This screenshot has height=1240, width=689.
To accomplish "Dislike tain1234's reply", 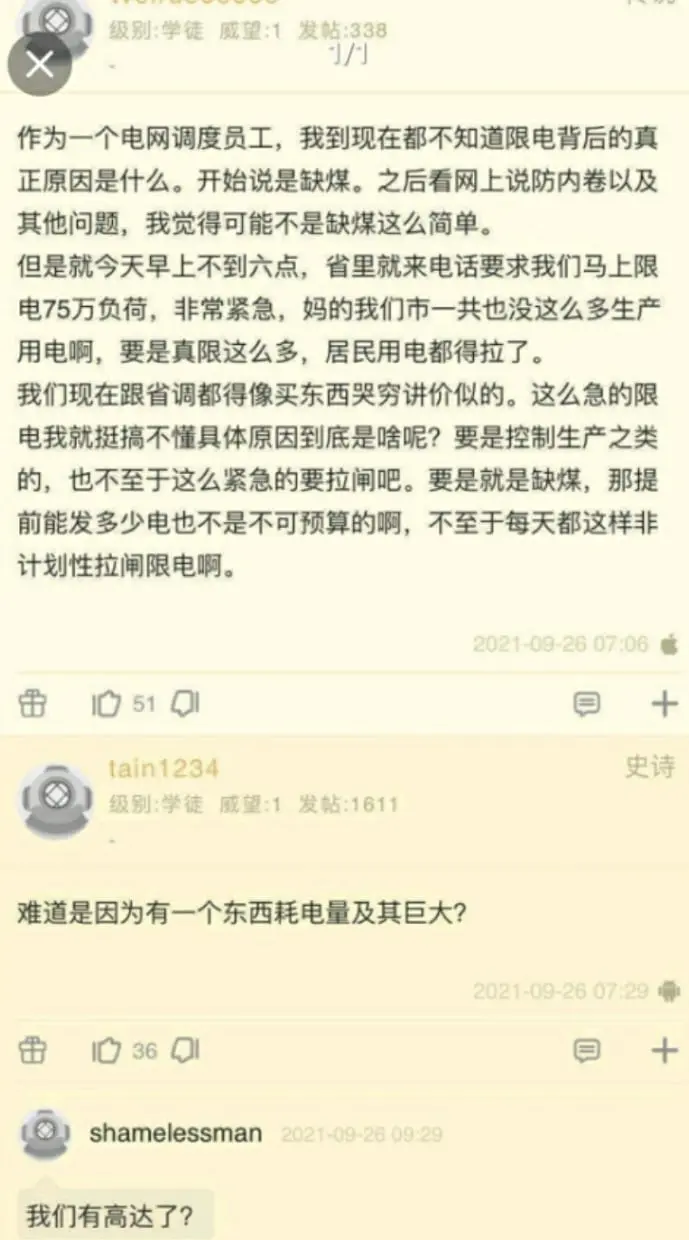I will [186, 1050].
